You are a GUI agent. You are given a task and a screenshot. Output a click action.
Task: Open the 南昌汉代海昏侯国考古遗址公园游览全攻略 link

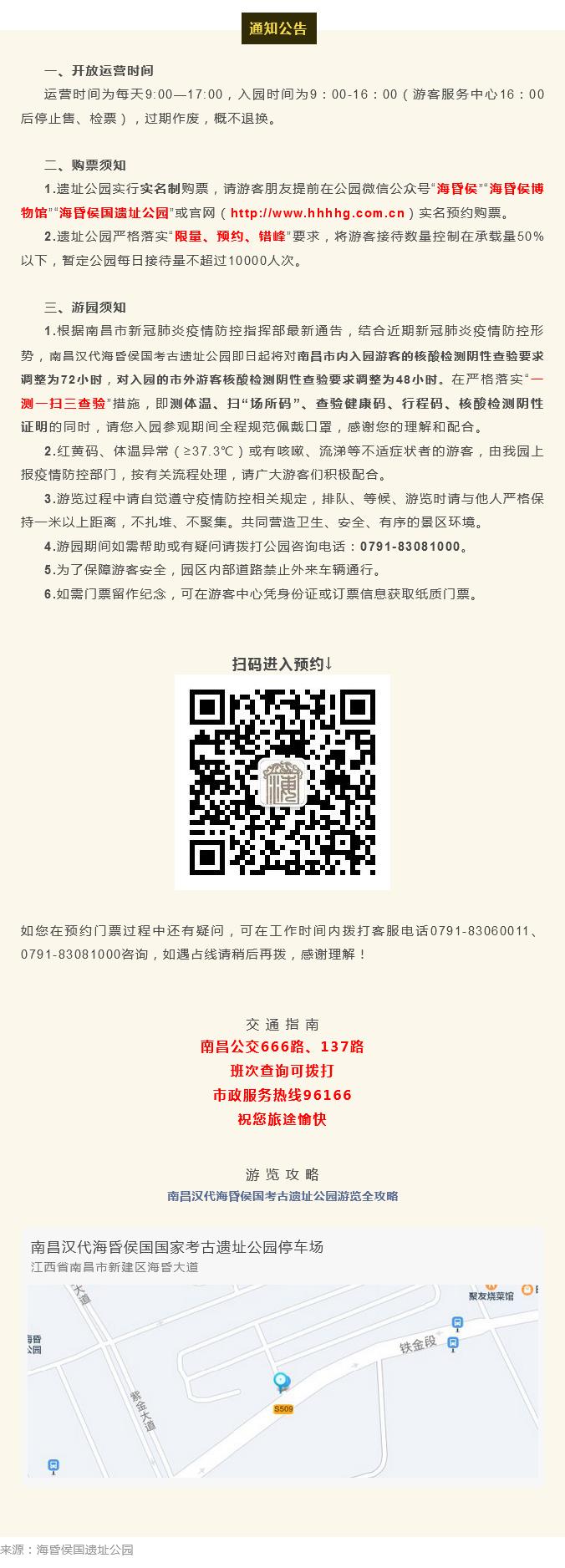point(282,1196)
